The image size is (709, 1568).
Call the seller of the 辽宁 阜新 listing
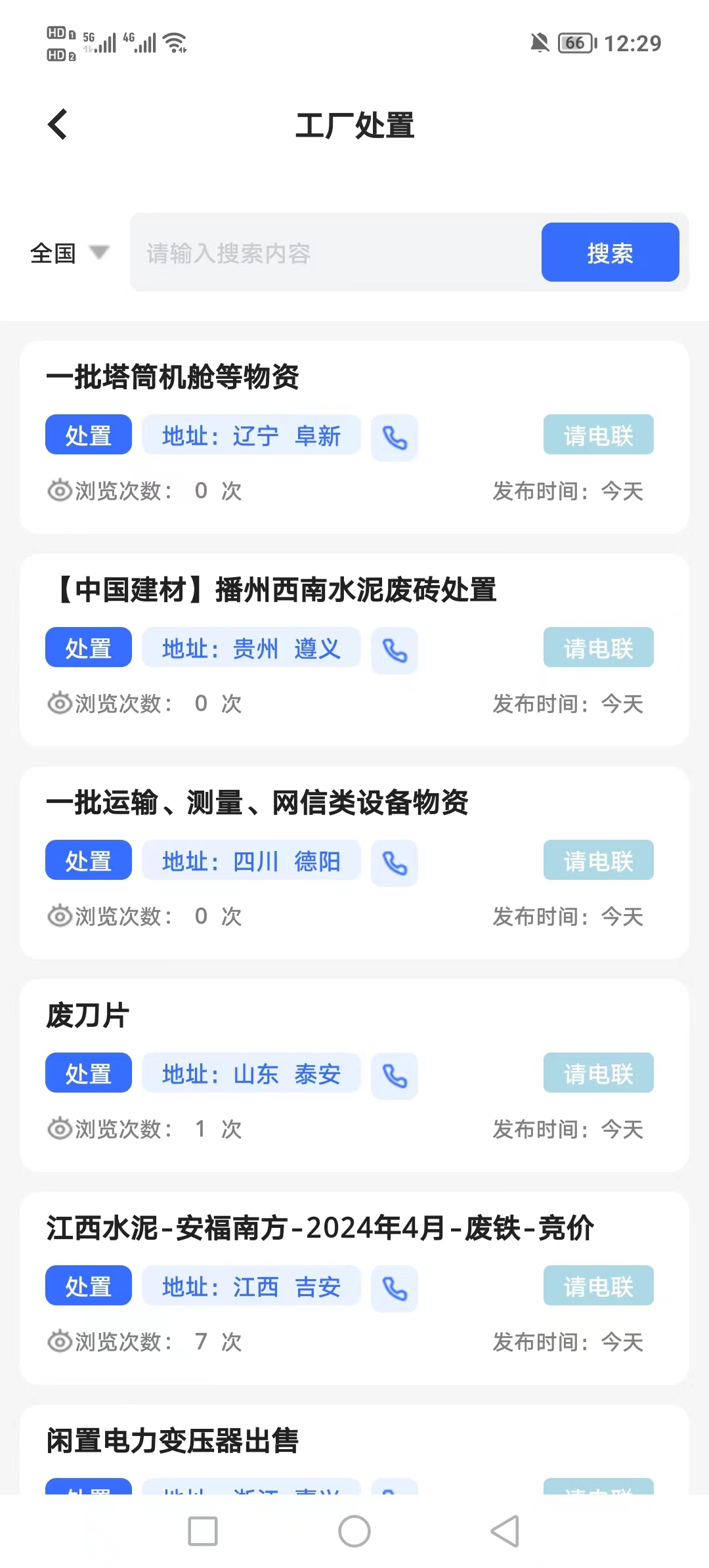pyautogui.click(x=395, y=437)
